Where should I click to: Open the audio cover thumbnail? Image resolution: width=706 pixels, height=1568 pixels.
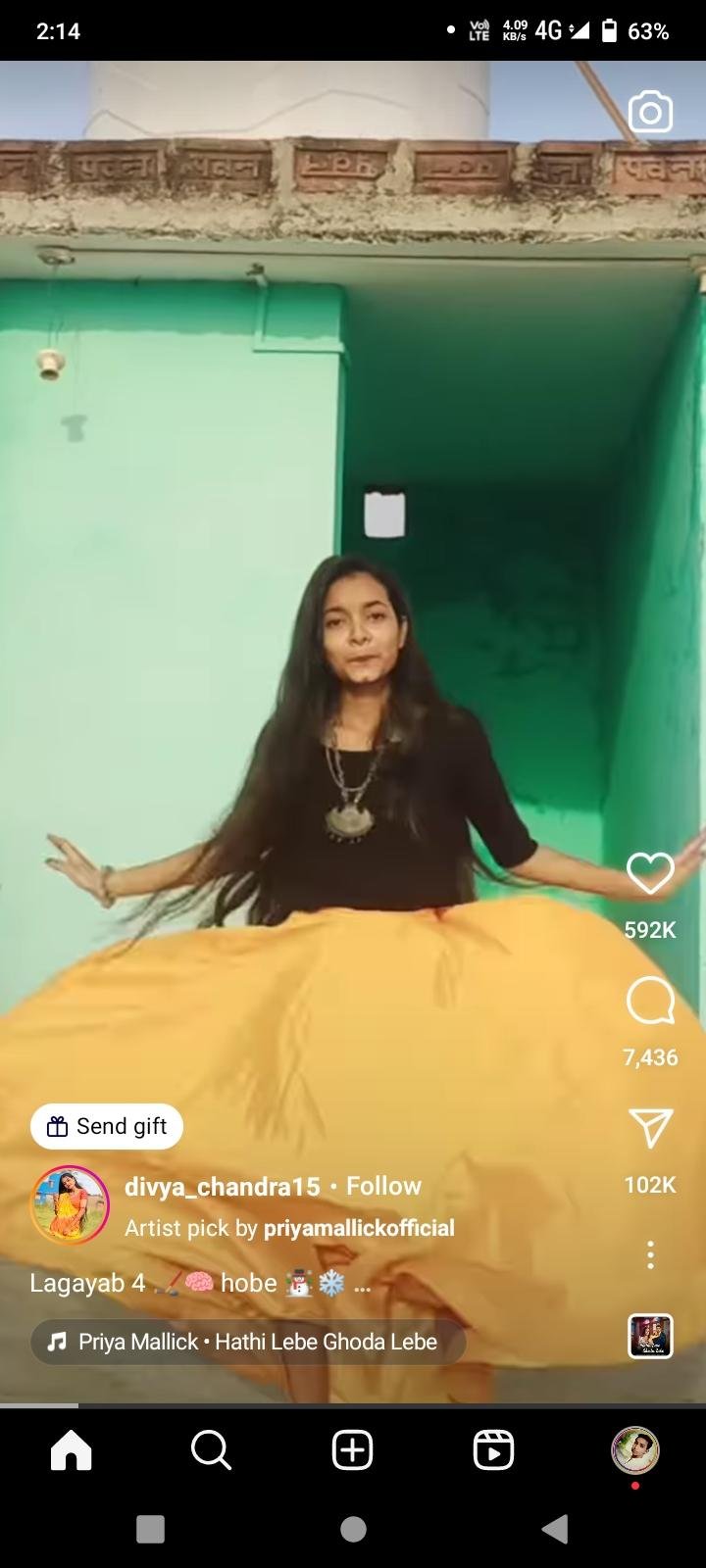(x=650, y=1337)
